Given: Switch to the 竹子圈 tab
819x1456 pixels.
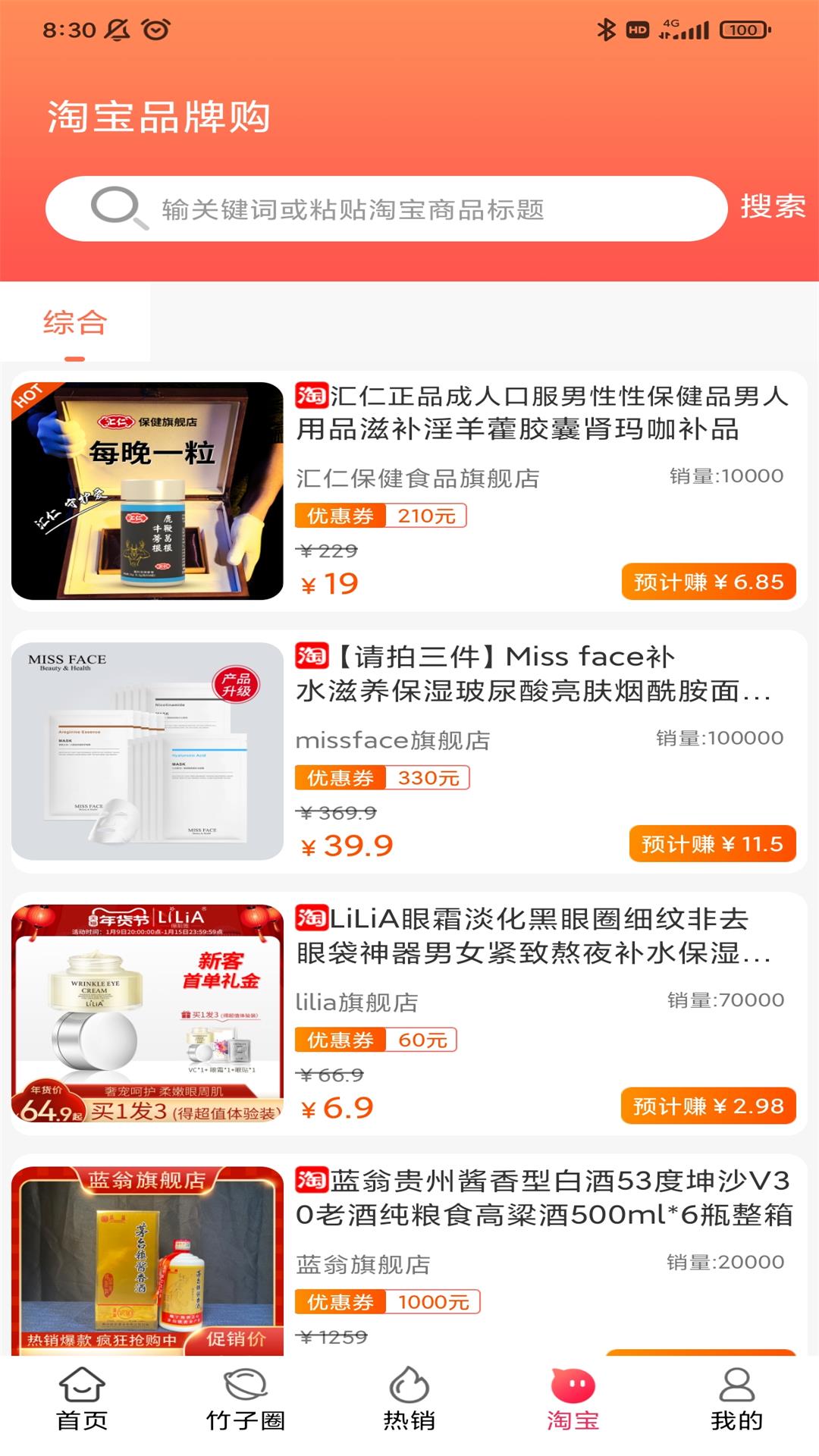Looking at the screenshot, I should (x=246, y=1400).
